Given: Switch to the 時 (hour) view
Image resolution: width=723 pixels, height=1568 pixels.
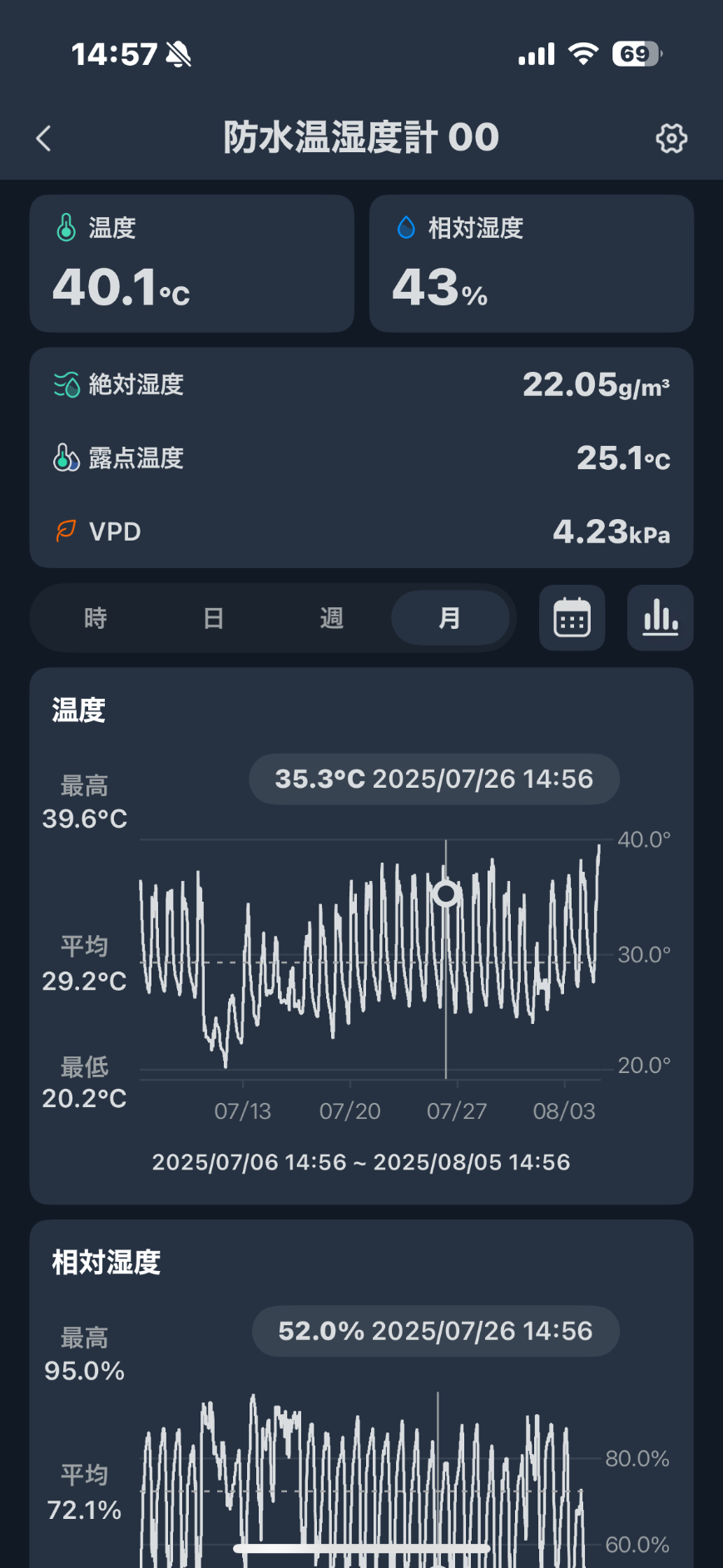Looking at the screenshot, I should pyautogui.click(x=96, y=618).
